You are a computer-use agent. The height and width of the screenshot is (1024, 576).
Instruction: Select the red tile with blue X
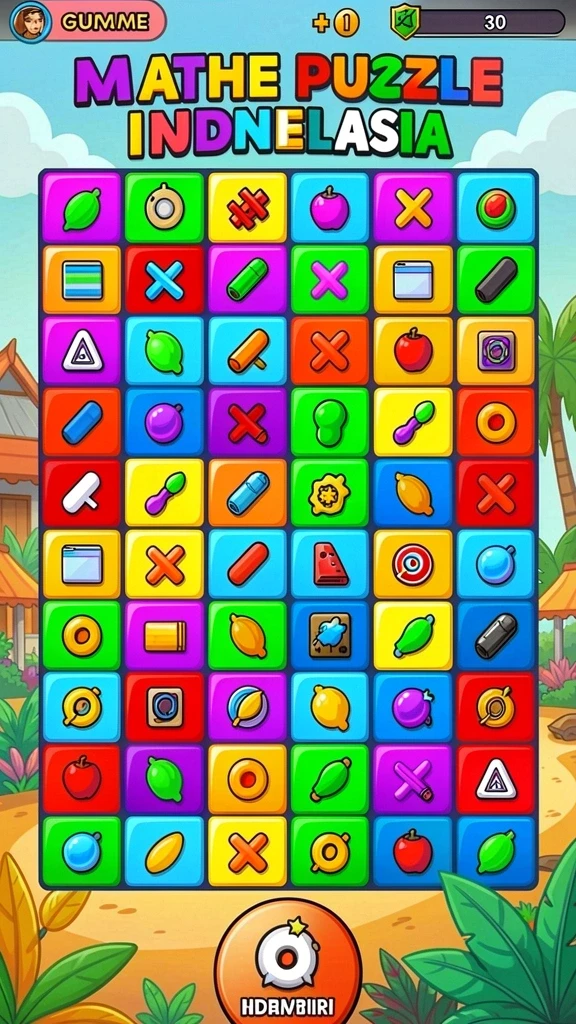point(165,280)
